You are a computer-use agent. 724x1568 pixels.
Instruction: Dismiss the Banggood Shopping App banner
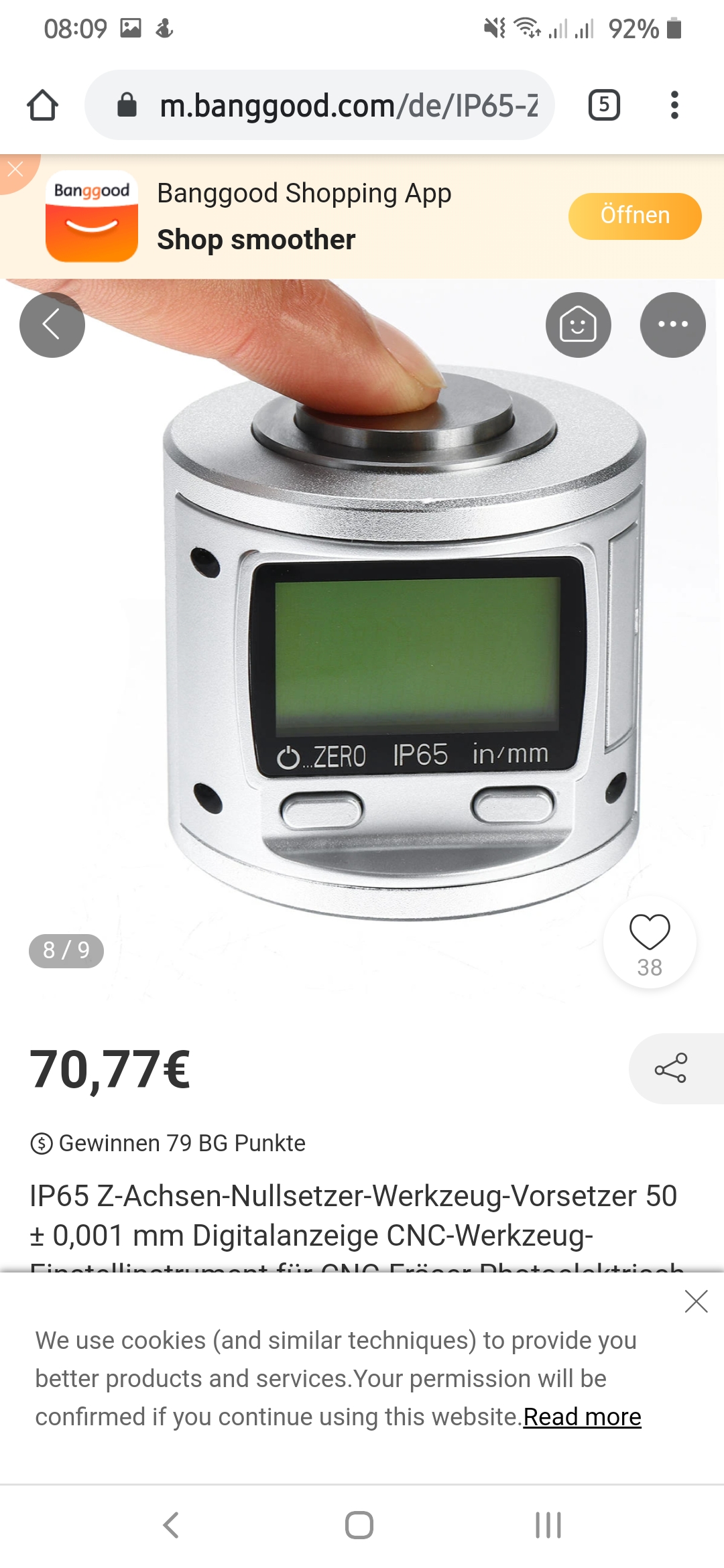(x=15, y=169)
